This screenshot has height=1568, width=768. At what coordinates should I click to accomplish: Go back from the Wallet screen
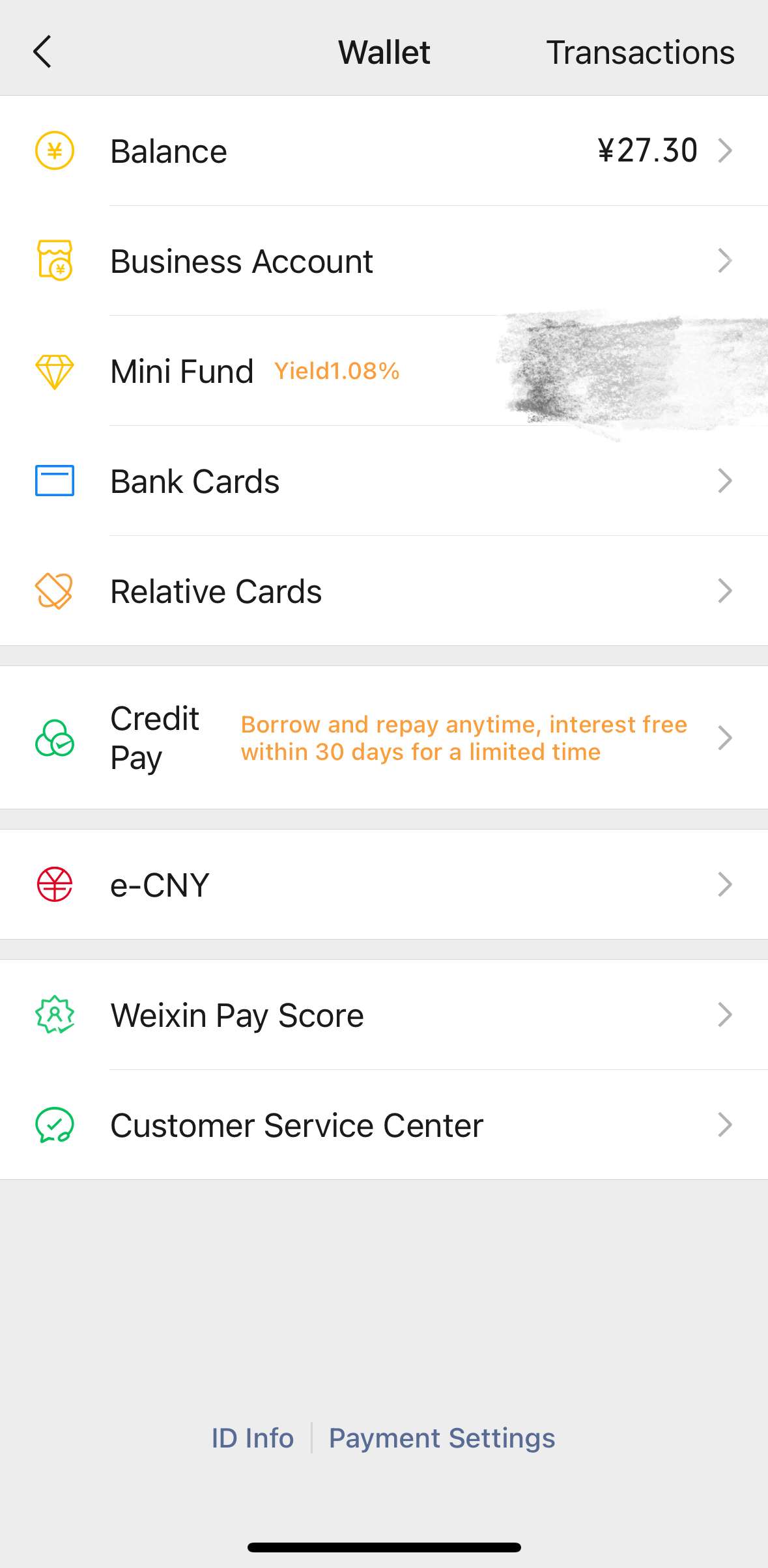(42, 52)
